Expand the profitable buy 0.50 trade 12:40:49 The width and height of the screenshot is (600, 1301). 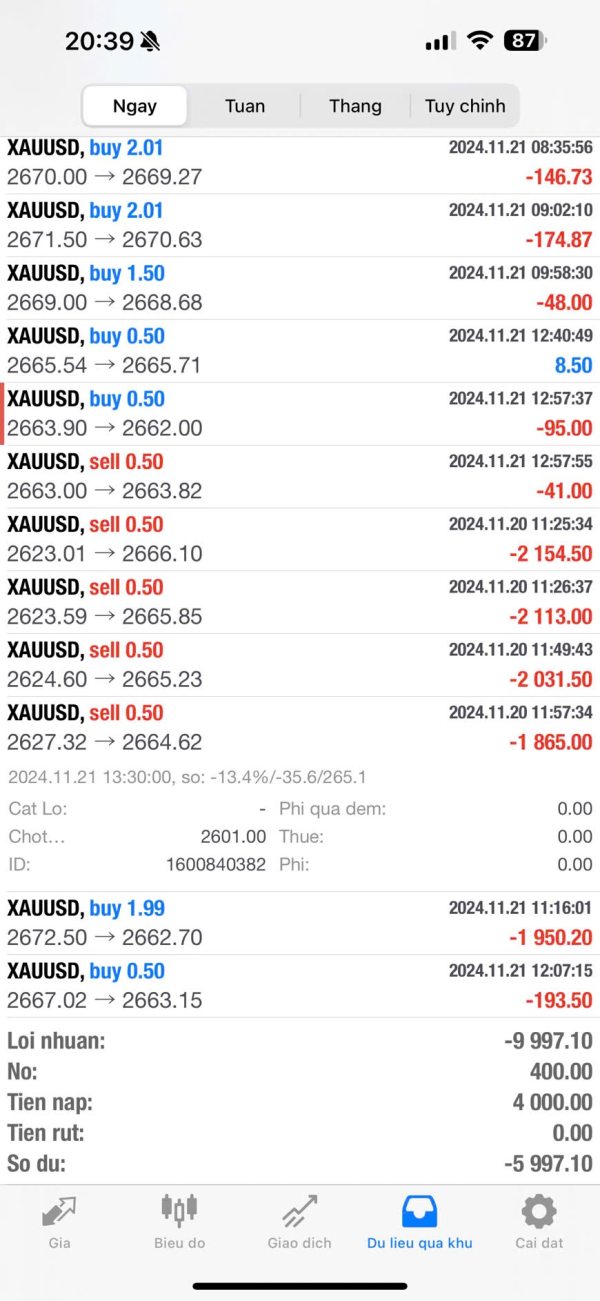(300, 351)
